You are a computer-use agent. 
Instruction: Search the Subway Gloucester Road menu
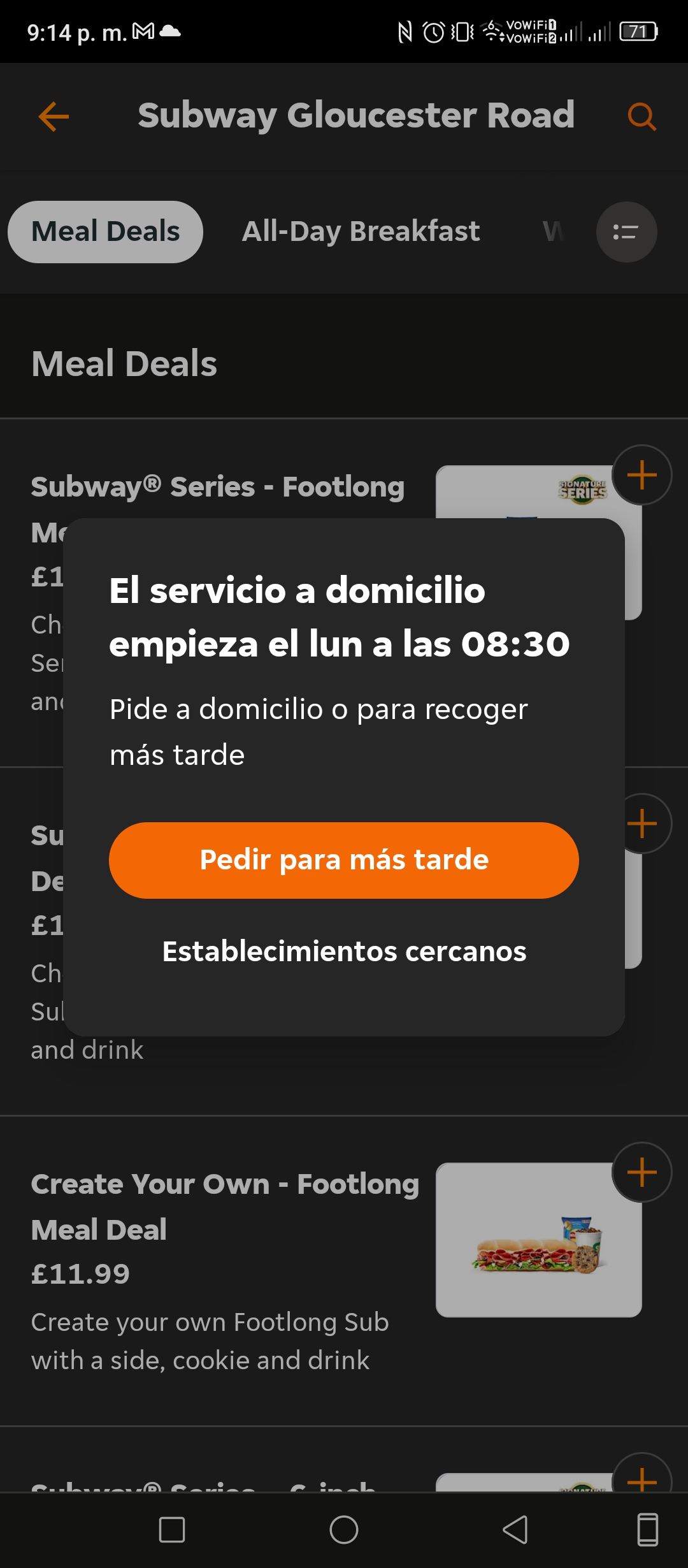point(641,117)
